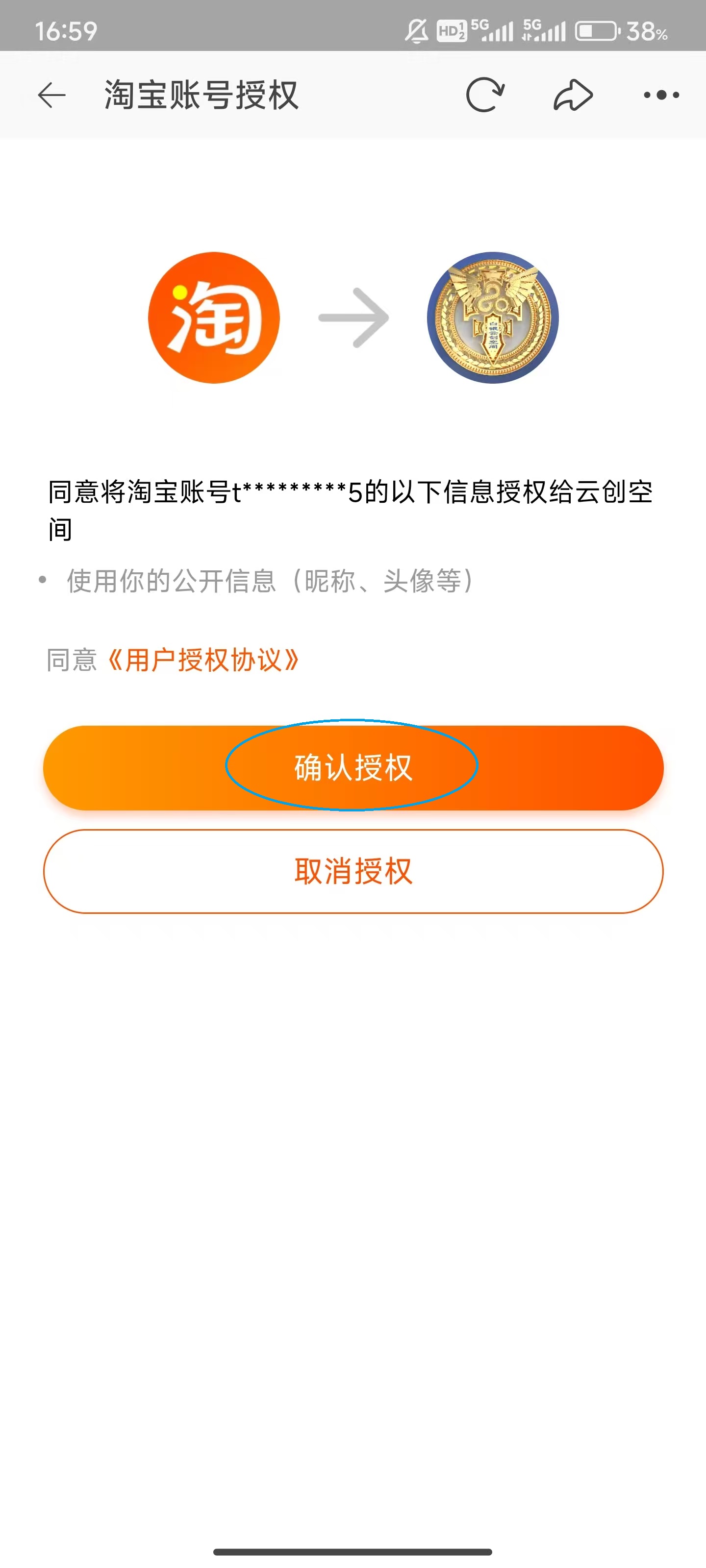Viewport: 706px width, 1568px height.
Task: Go back from the Taobao authorization page
Action: click(52, 96)
